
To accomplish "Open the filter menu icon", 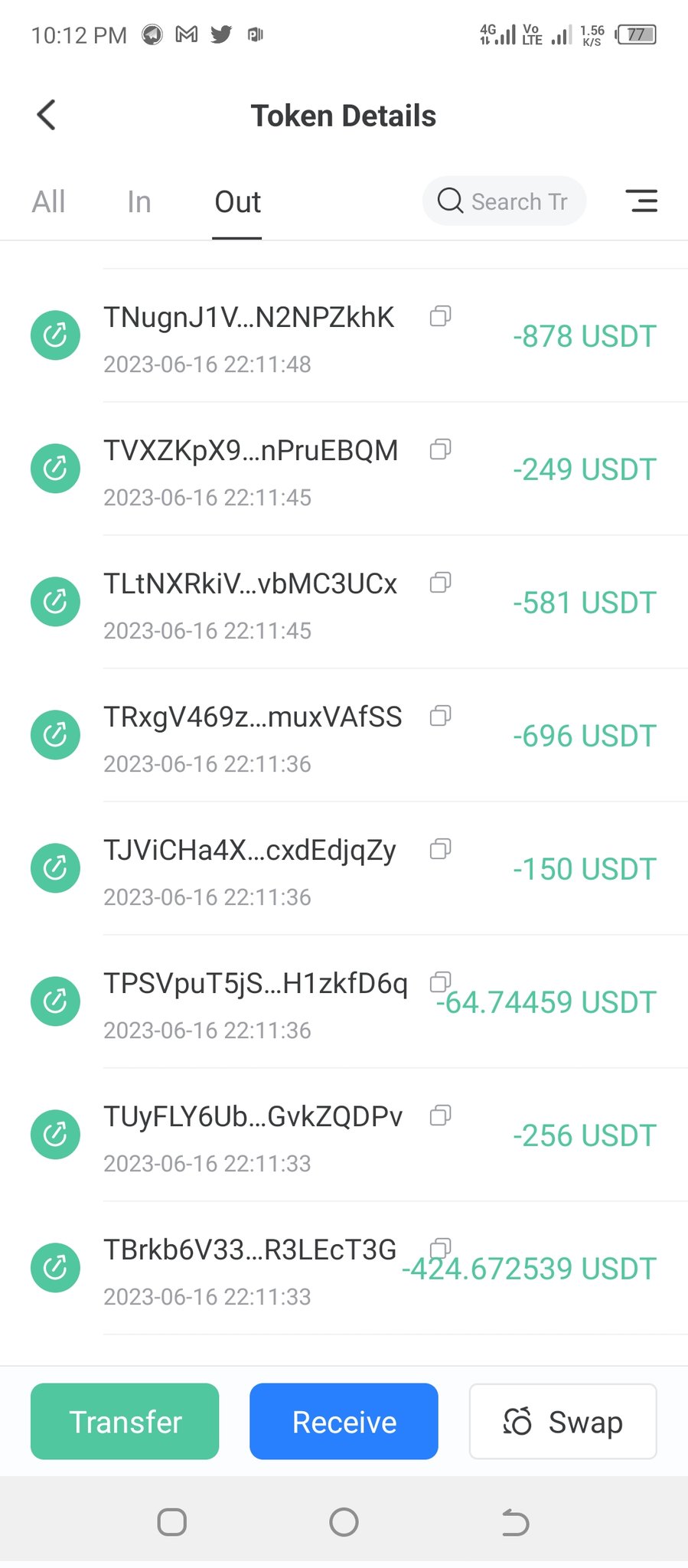I will click(x=641, y=201).
